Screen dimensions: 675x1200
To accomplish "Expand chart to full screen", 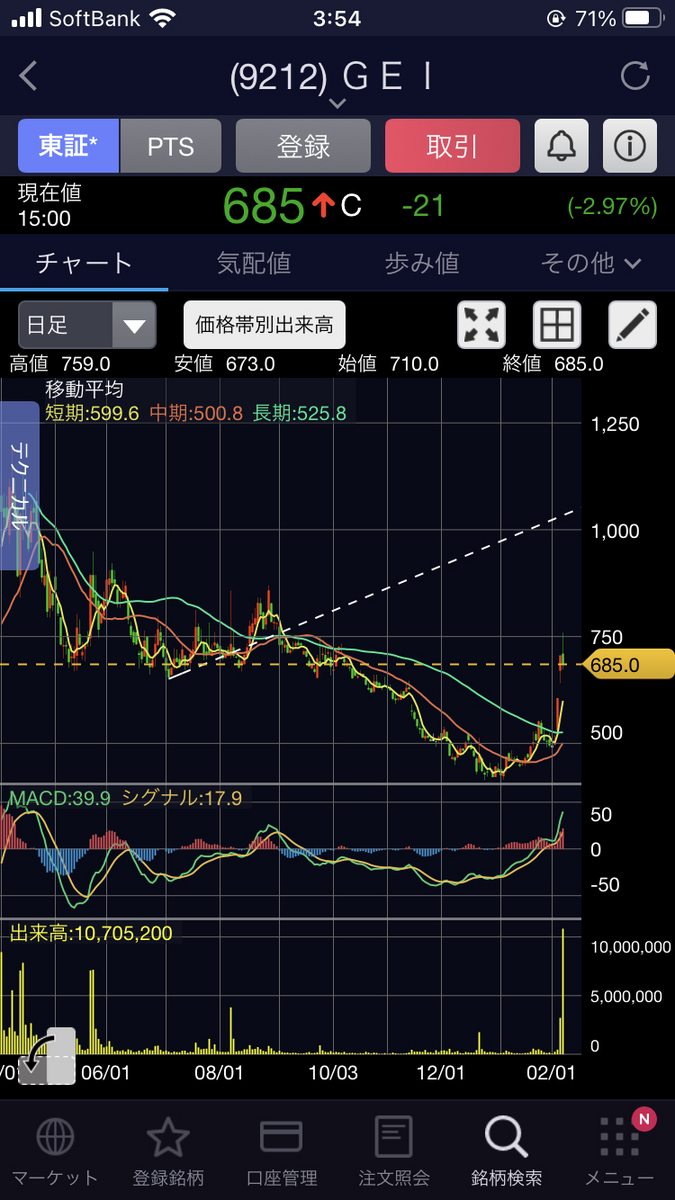I will point(481,325).
